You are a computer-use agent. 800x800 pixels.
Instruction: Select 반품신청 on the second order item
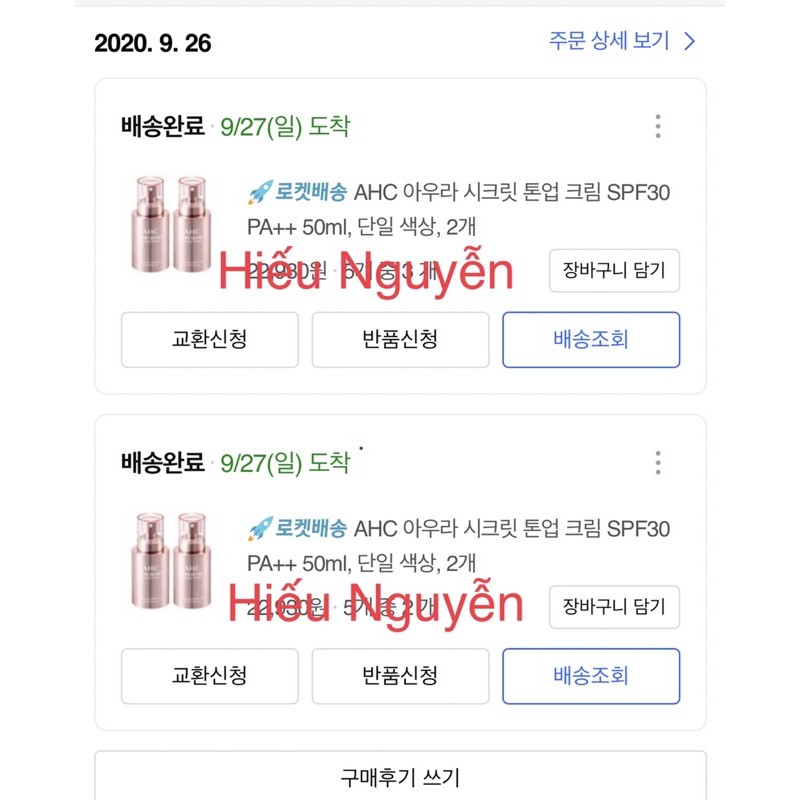click(400, 676)
